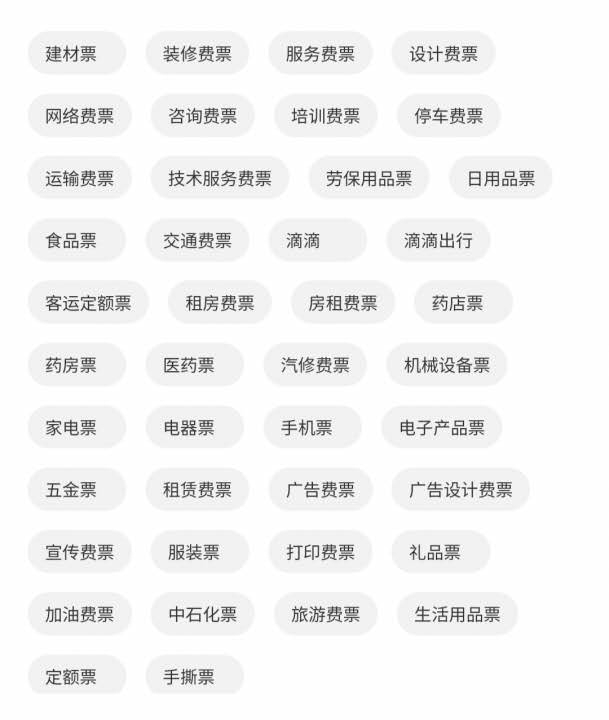Select the 广告设计费票 tag
Screen dimensions: 609x720
[x=460, y=490]
